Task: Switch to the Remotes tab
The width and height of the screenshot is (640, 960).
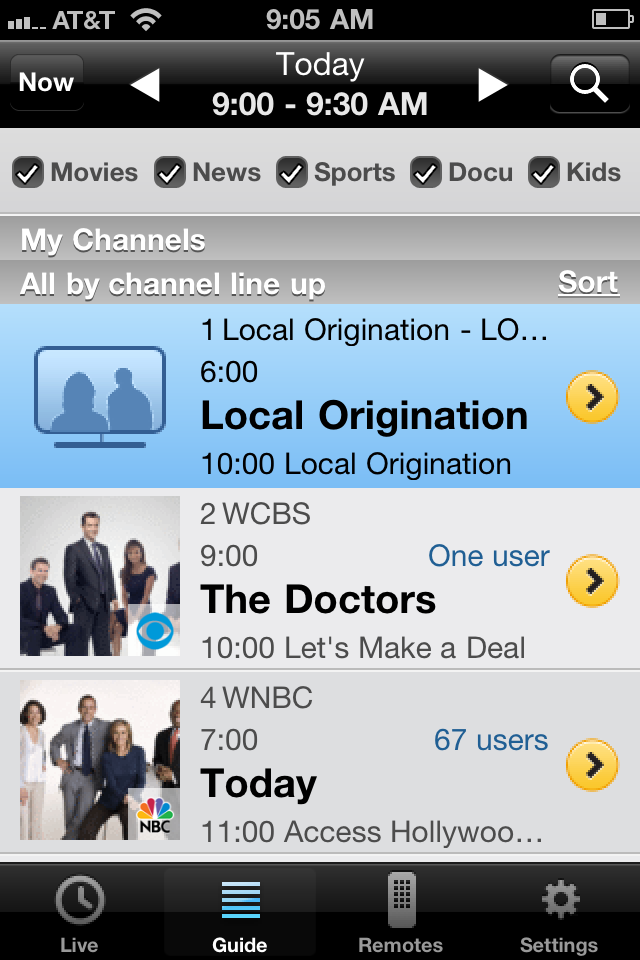Action: click(400, 913)
